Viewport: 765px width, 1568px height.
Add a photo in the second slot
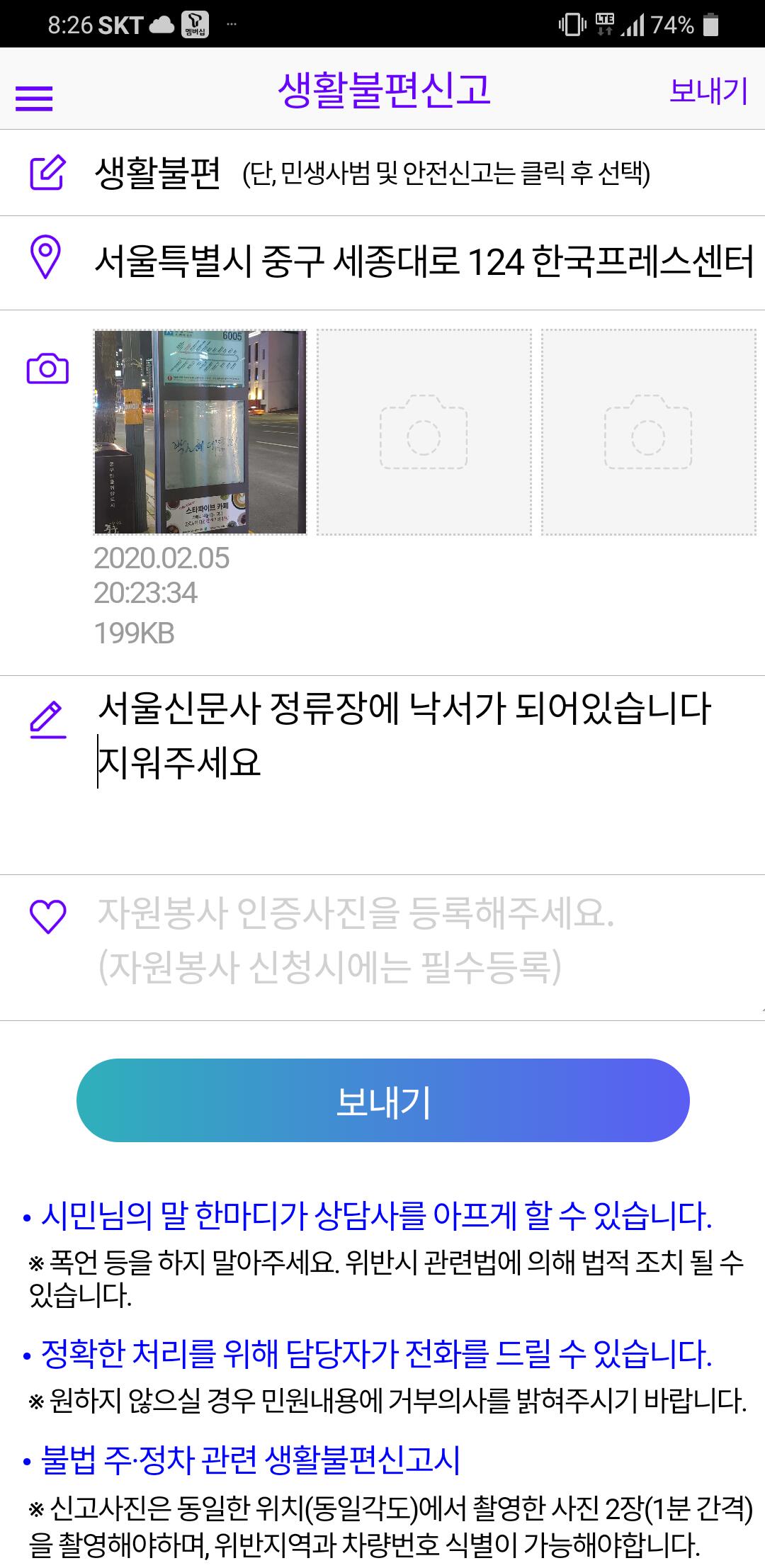click(424, 432)
